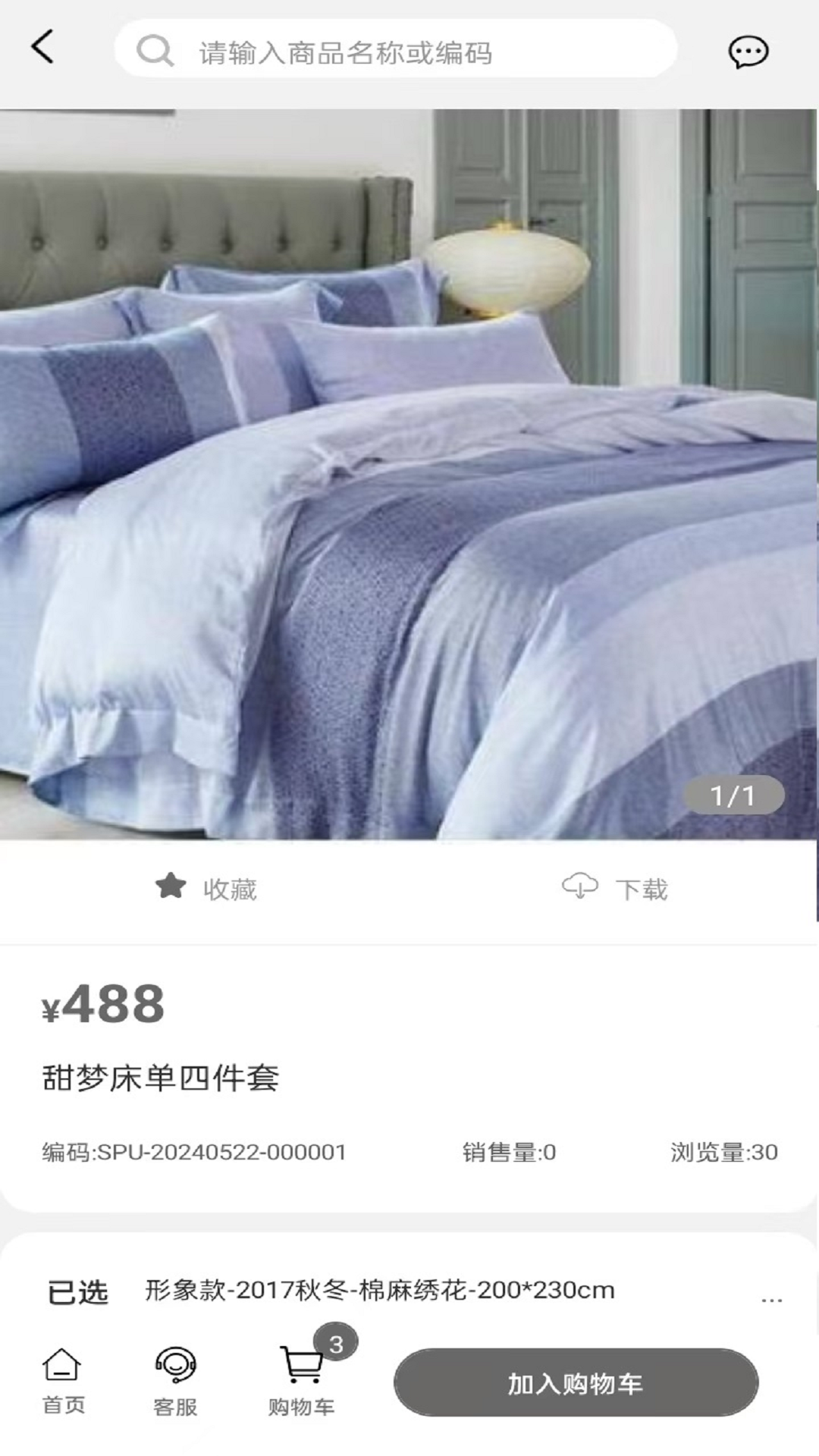819x1456 pixels.
Task: Click the 下载 download cloud icon
Action: point(579,886)
